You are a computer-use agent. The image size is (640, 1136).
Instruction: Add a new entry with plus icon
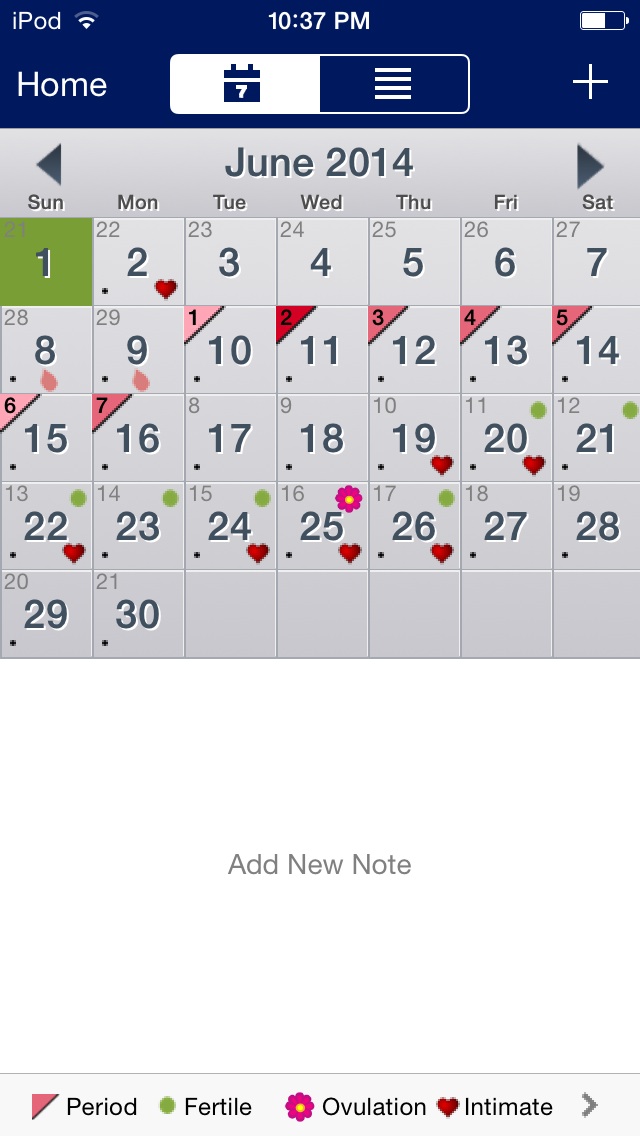[590, 84]
